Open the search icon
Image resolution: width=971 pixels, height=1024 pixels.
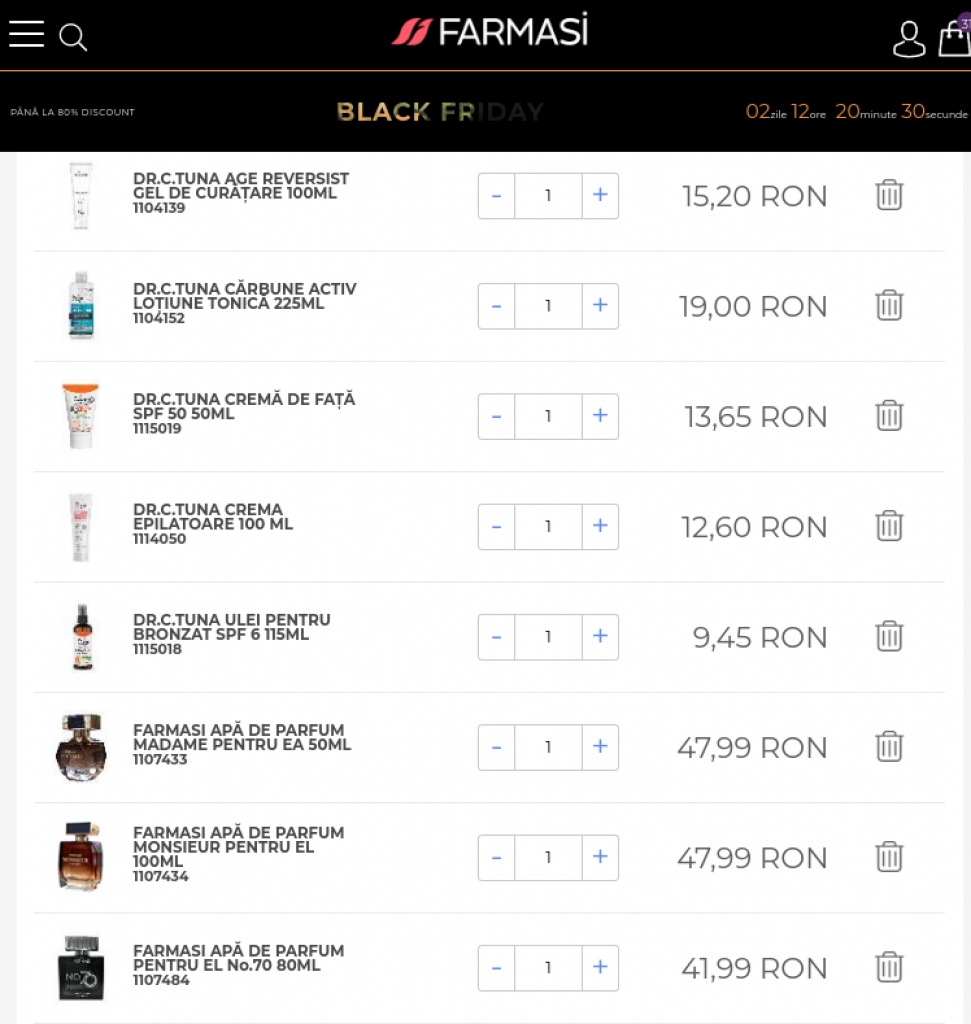(x=73, y=38)
